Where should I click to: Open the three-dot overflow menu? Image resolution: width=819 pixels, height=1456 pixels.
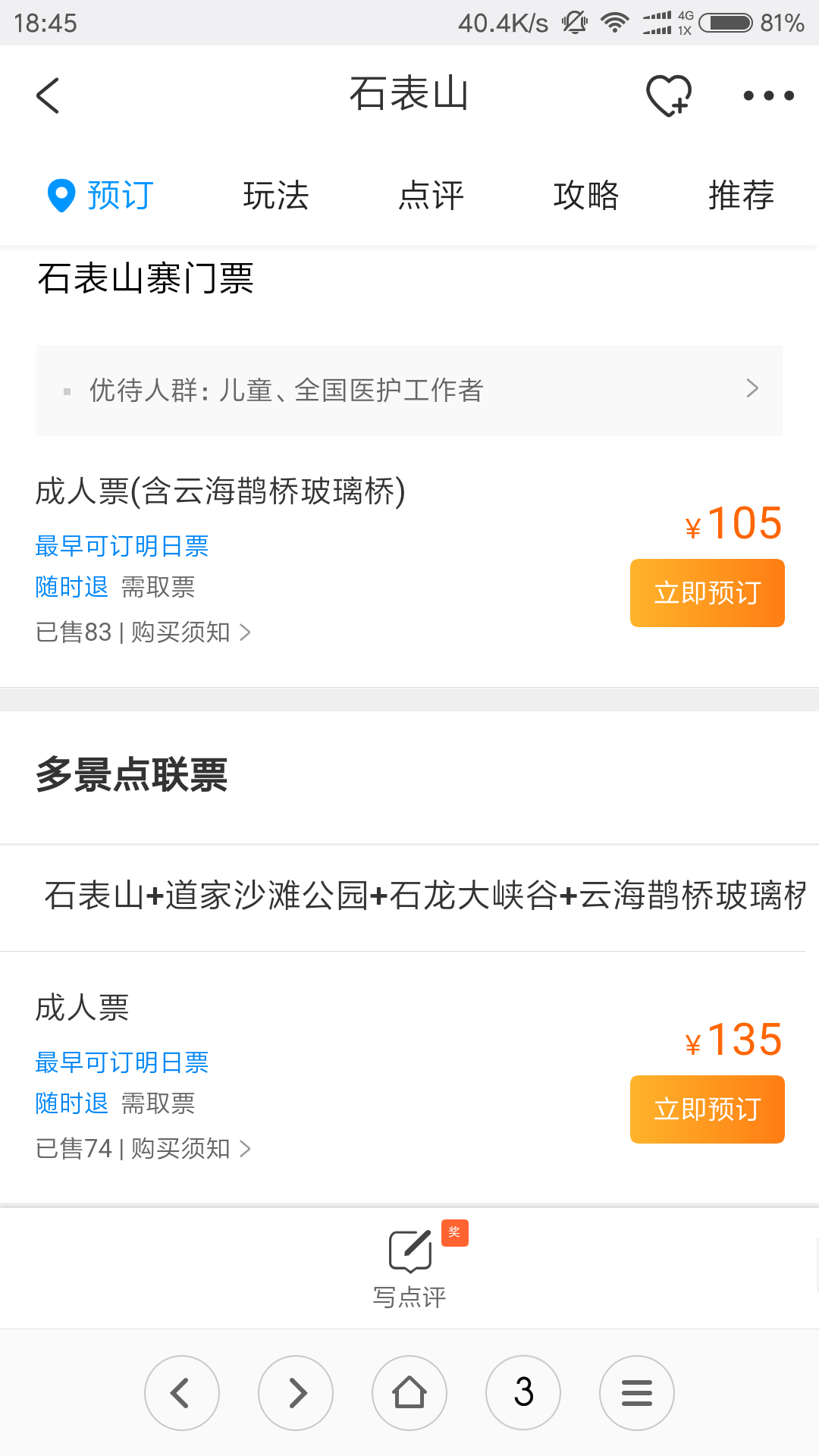pyautogui.click(x=768, y=96)
